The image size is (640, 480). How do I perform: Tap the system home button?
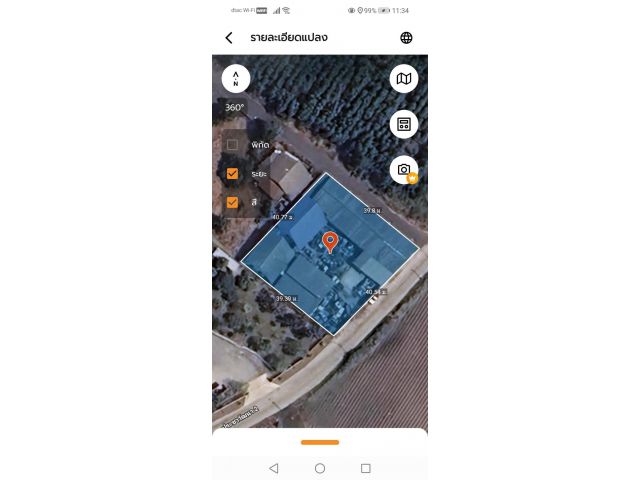click(x=320, y=468)
